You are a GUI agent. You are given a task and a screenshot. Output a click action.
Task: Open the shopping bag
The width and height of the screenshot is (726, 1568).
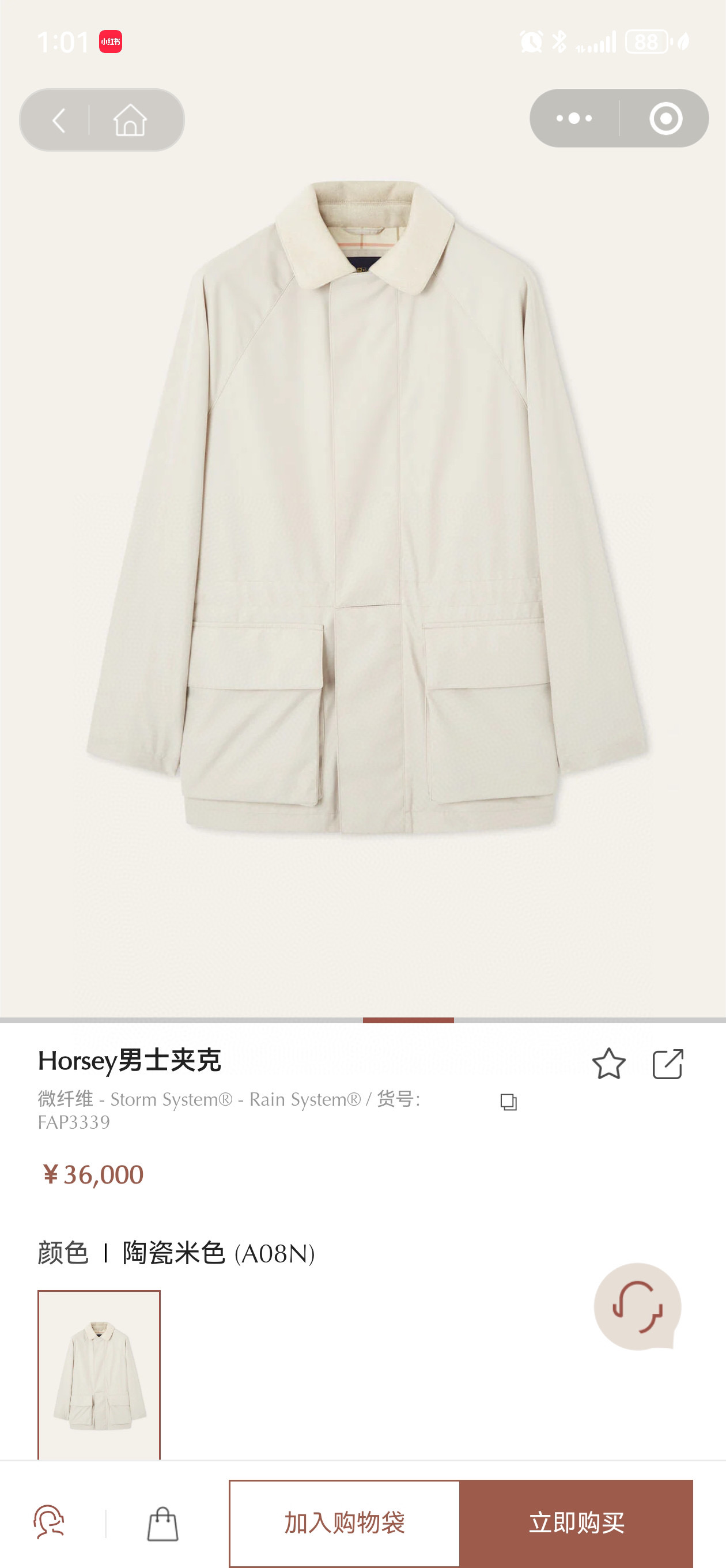pyautogui.click(x=162, y=1523)
